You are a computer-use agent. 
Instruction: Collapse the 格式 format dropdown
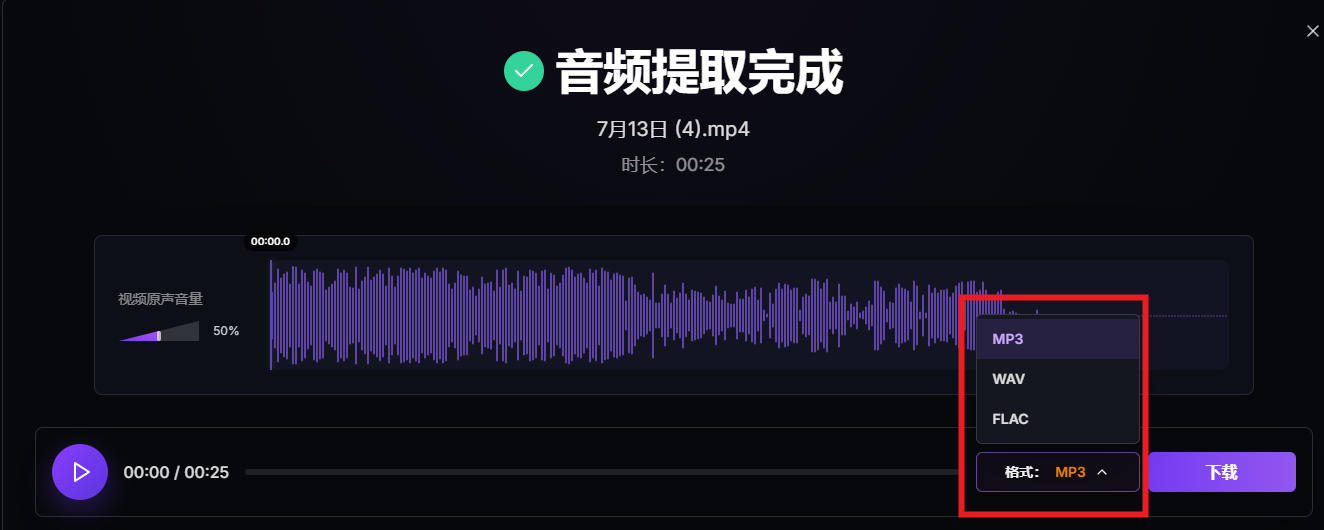[x=1058, y=472]
